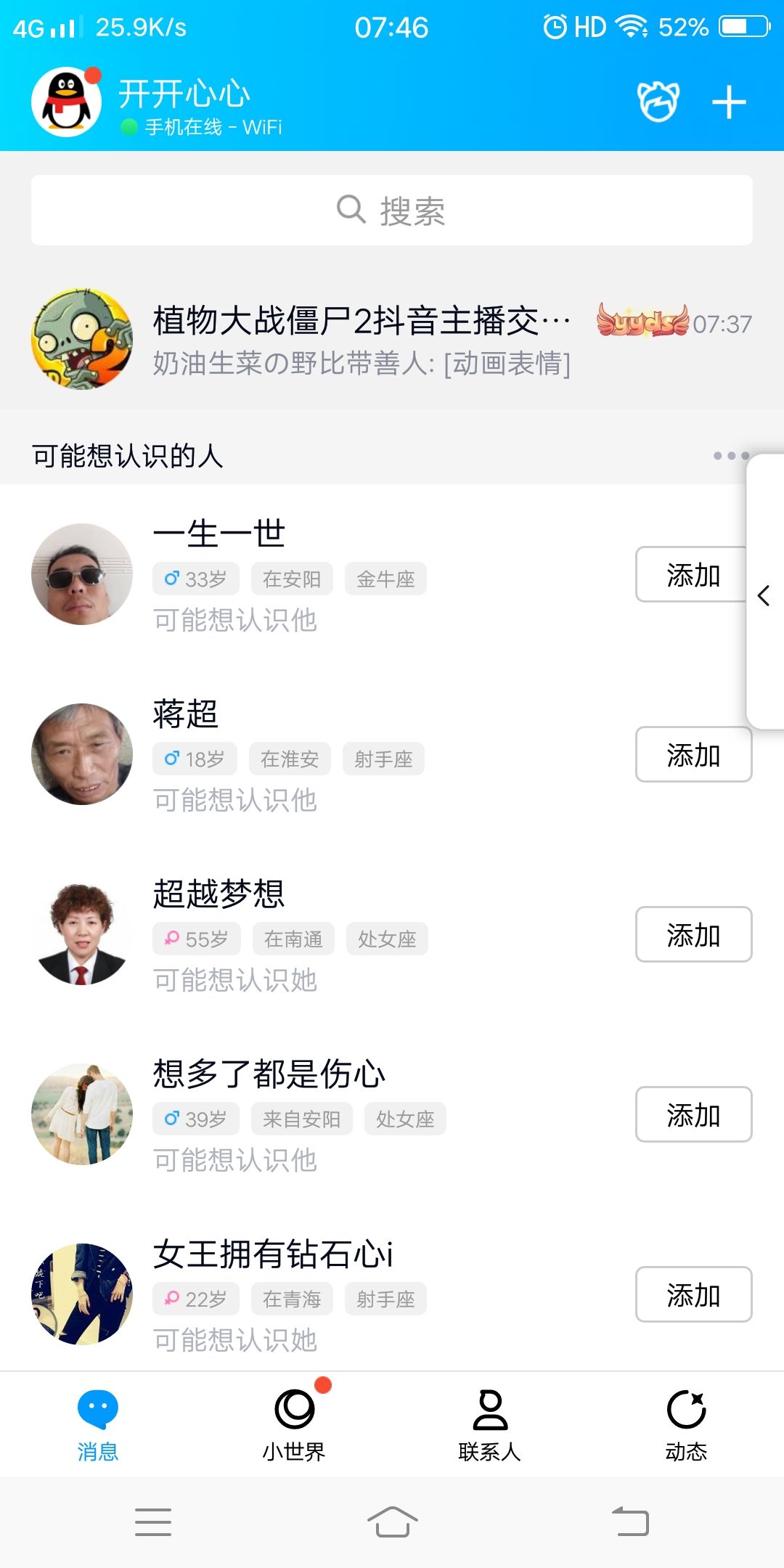Open the 开开心心 profile avatar
Viewport: 784px width, 1568px height.
pyautogui.click(x=67, y=102)
